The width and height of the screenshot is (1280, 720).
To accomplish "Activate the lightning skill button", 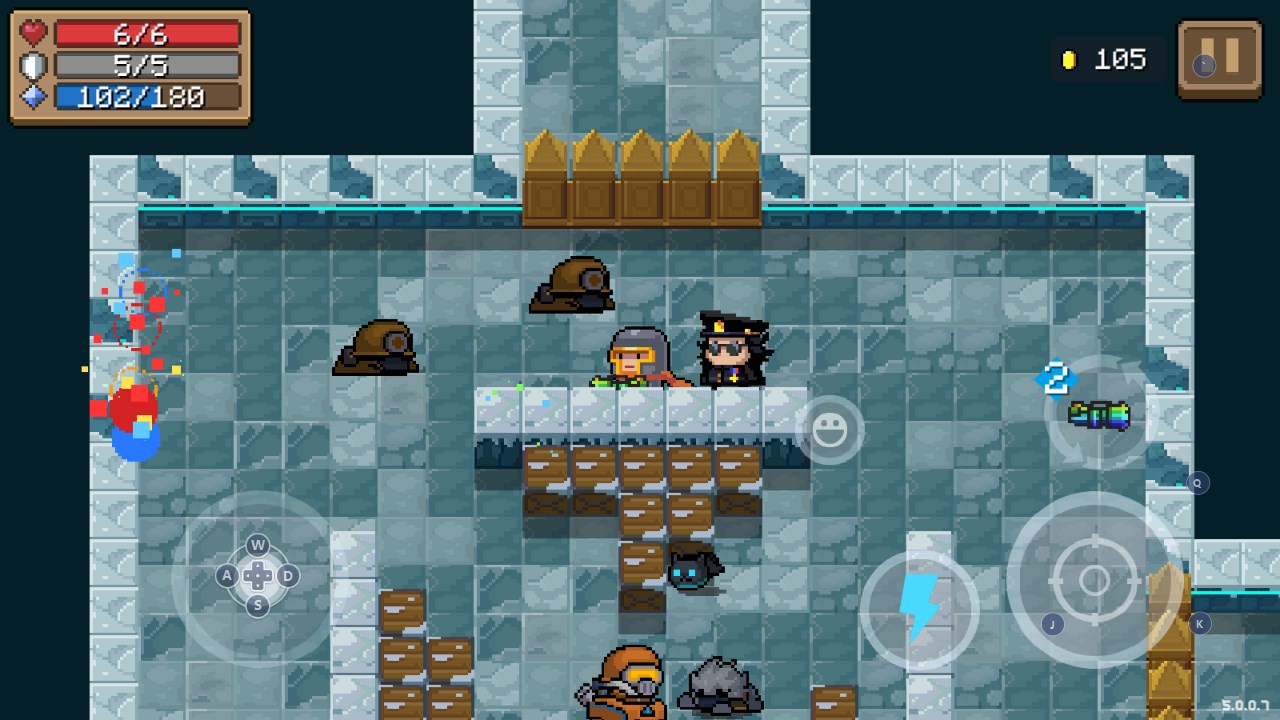I will click(919, 609).
